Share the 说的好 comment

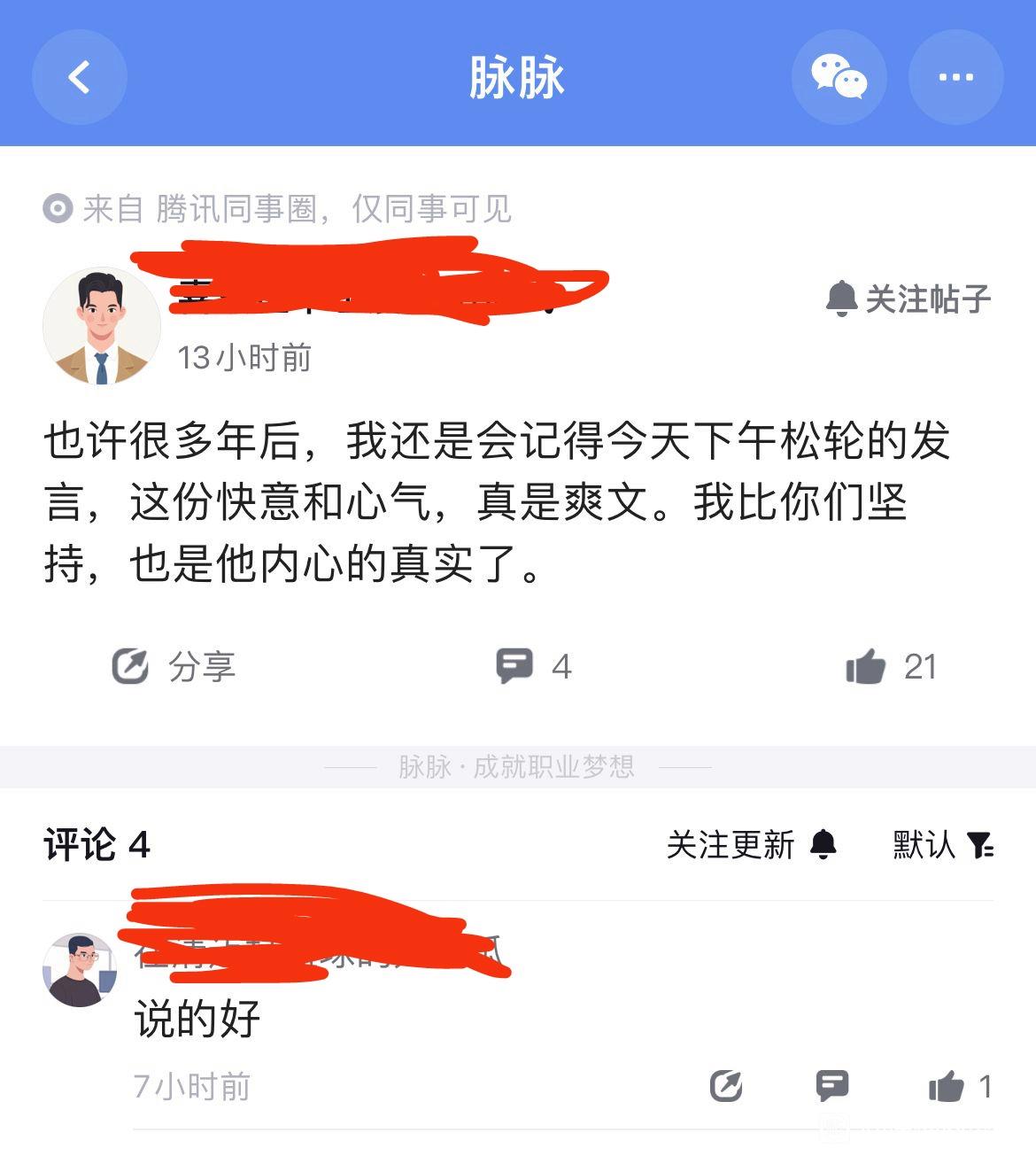pyautogui.click(x=726, y=1086)
